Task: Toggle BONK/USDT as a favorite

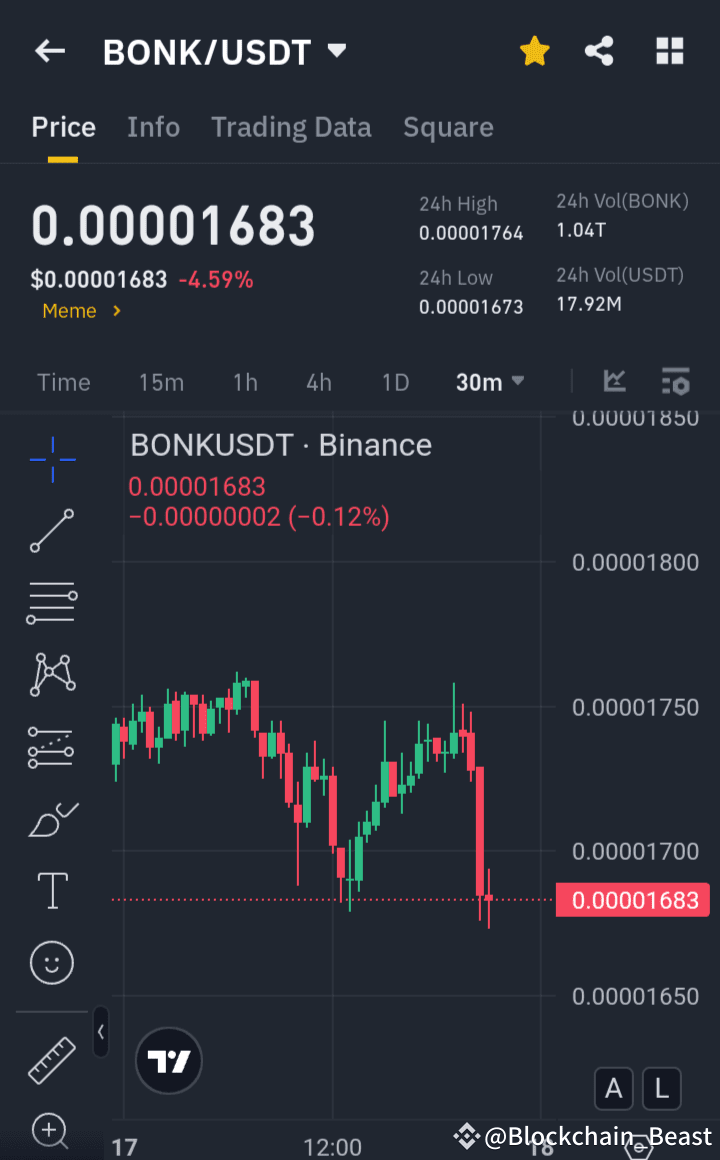Action: [534, 51]
